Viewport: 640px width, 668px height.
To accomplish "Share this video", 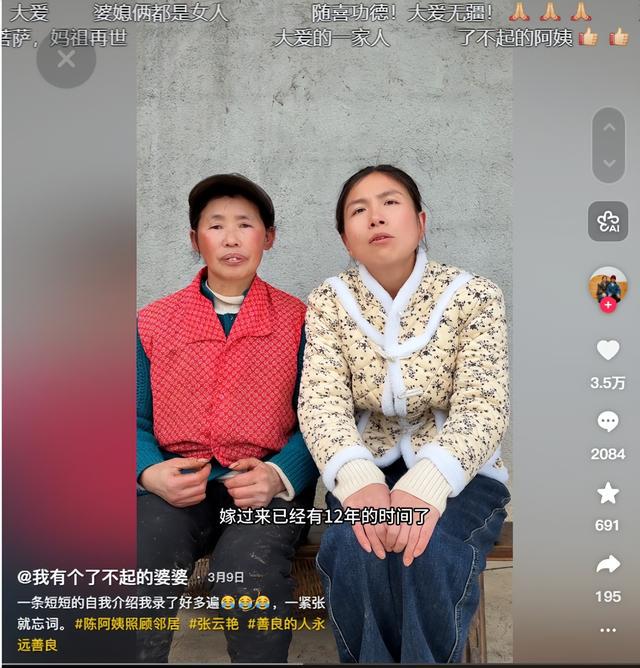I will click(608, 565).
